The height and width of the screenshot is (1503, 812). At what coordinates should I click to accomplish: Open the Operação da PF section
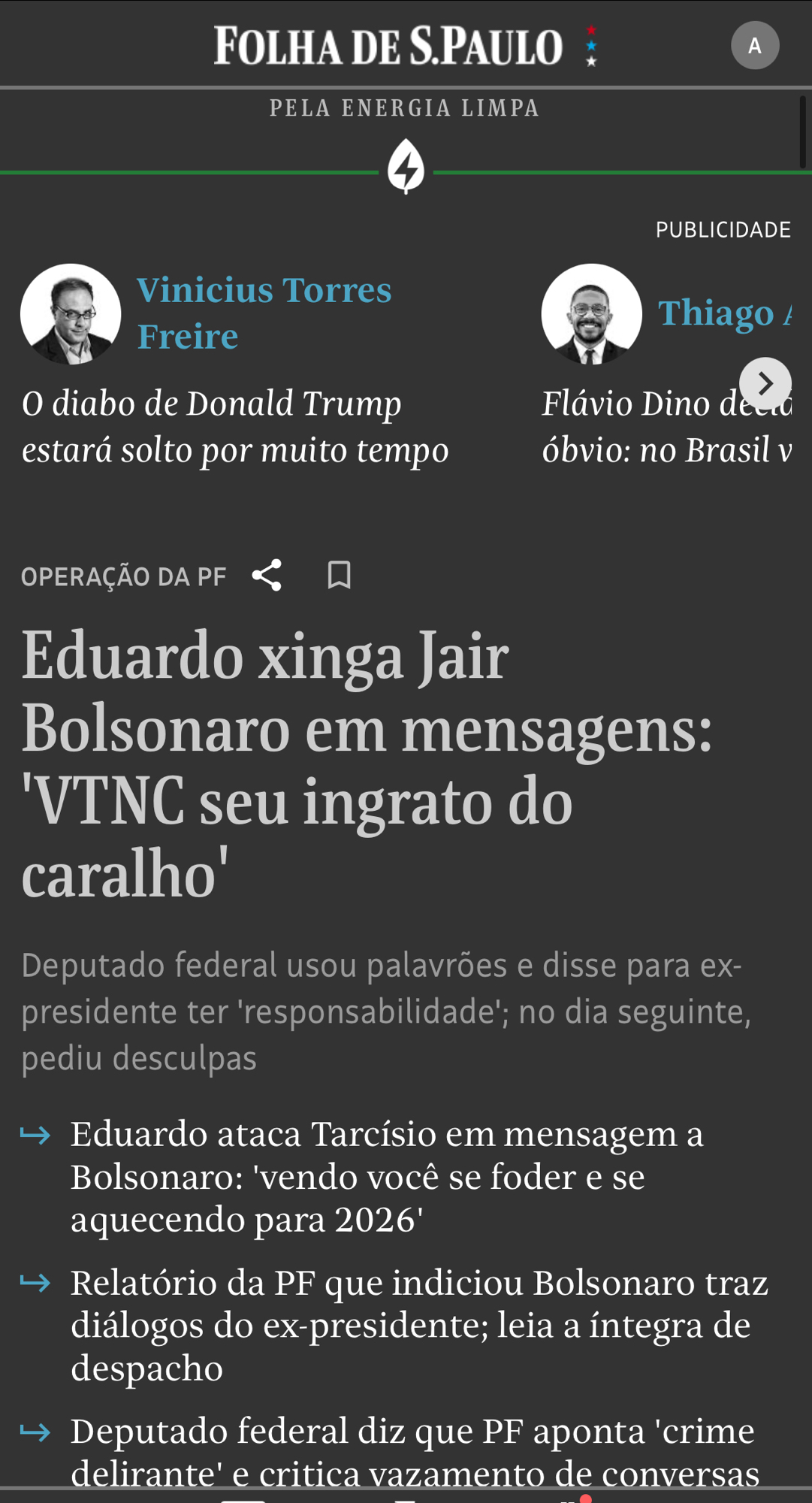123,576
